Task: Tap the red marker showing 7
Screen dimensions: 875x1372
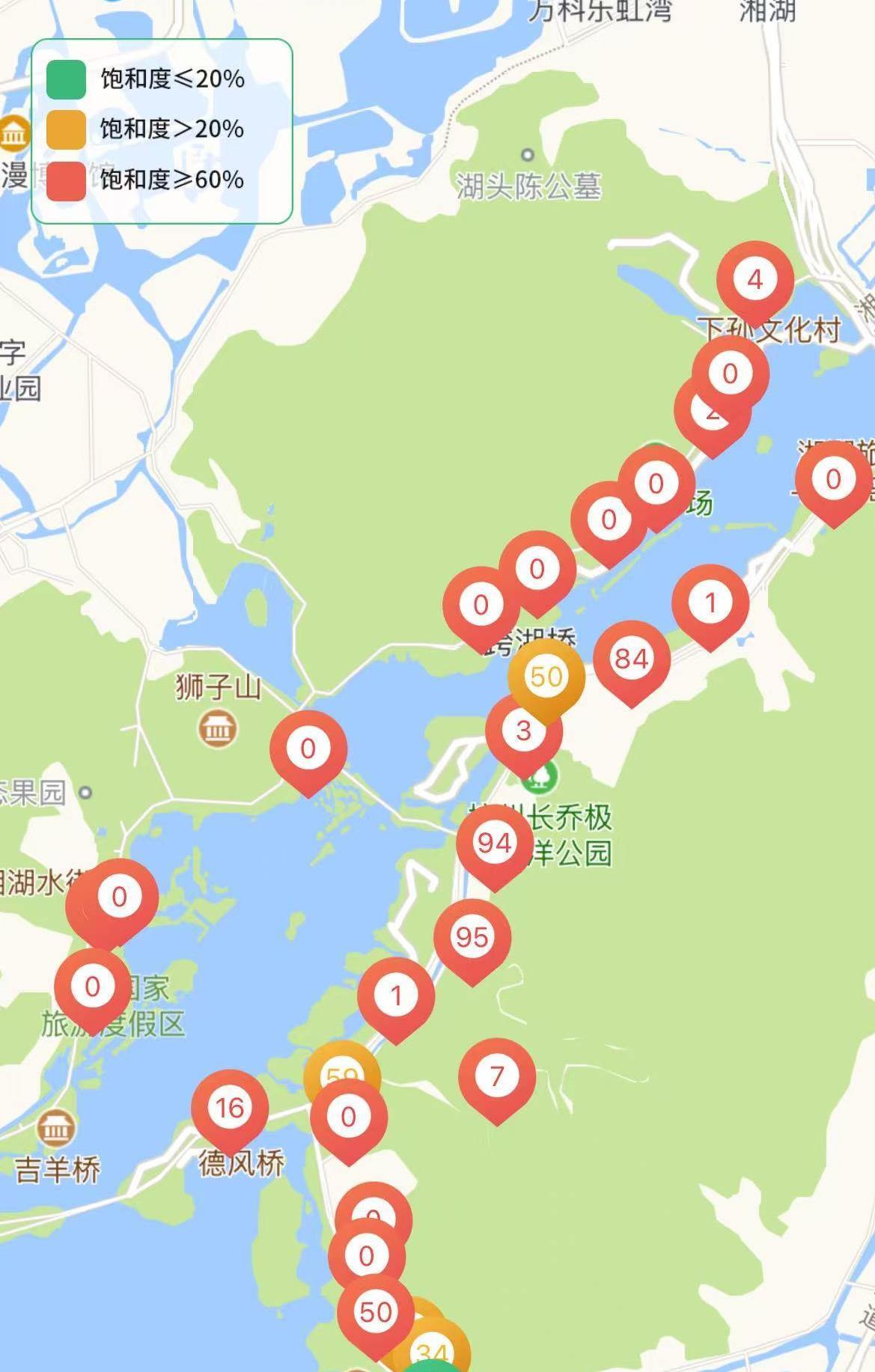Action: click(x=496, y=1076)
